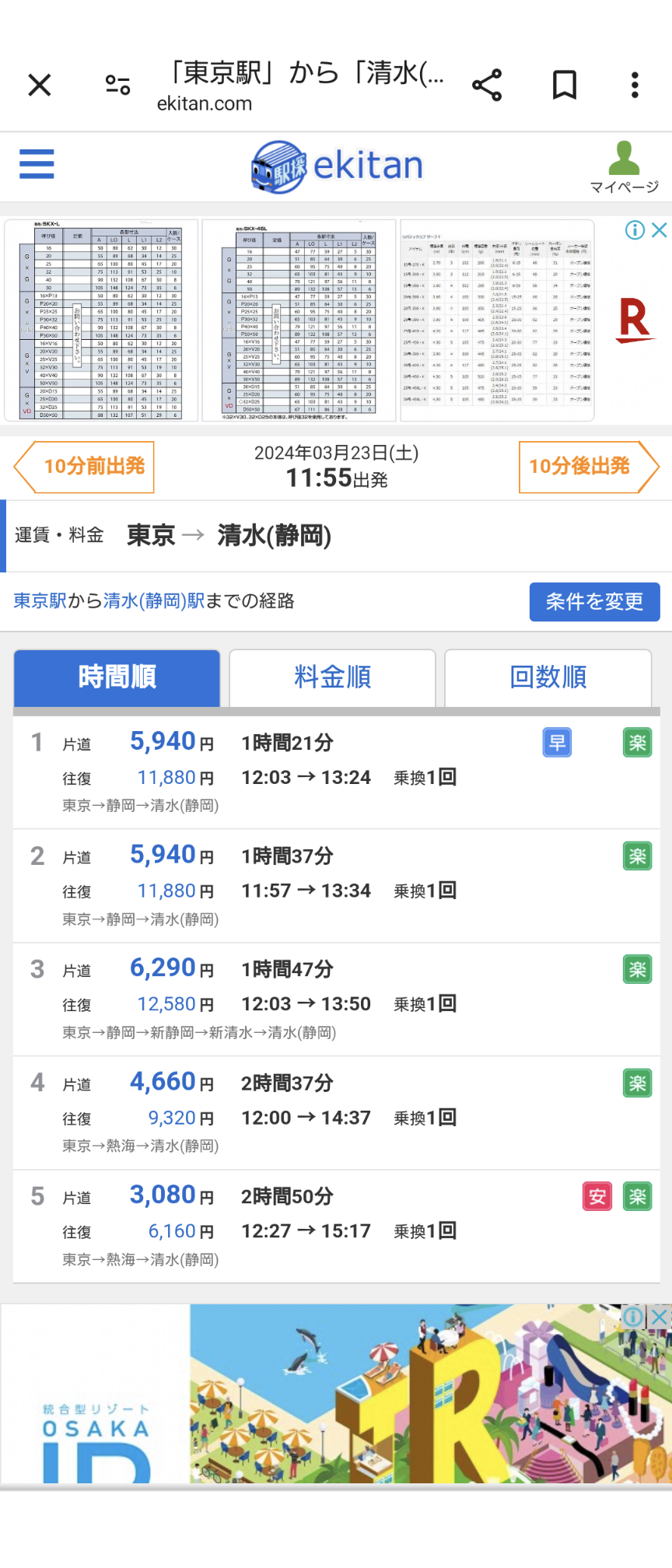The height and width of the screenshot is (1568, 672).
Task: Open route 5 costing 3,080円
Action: click(336, 1227)
